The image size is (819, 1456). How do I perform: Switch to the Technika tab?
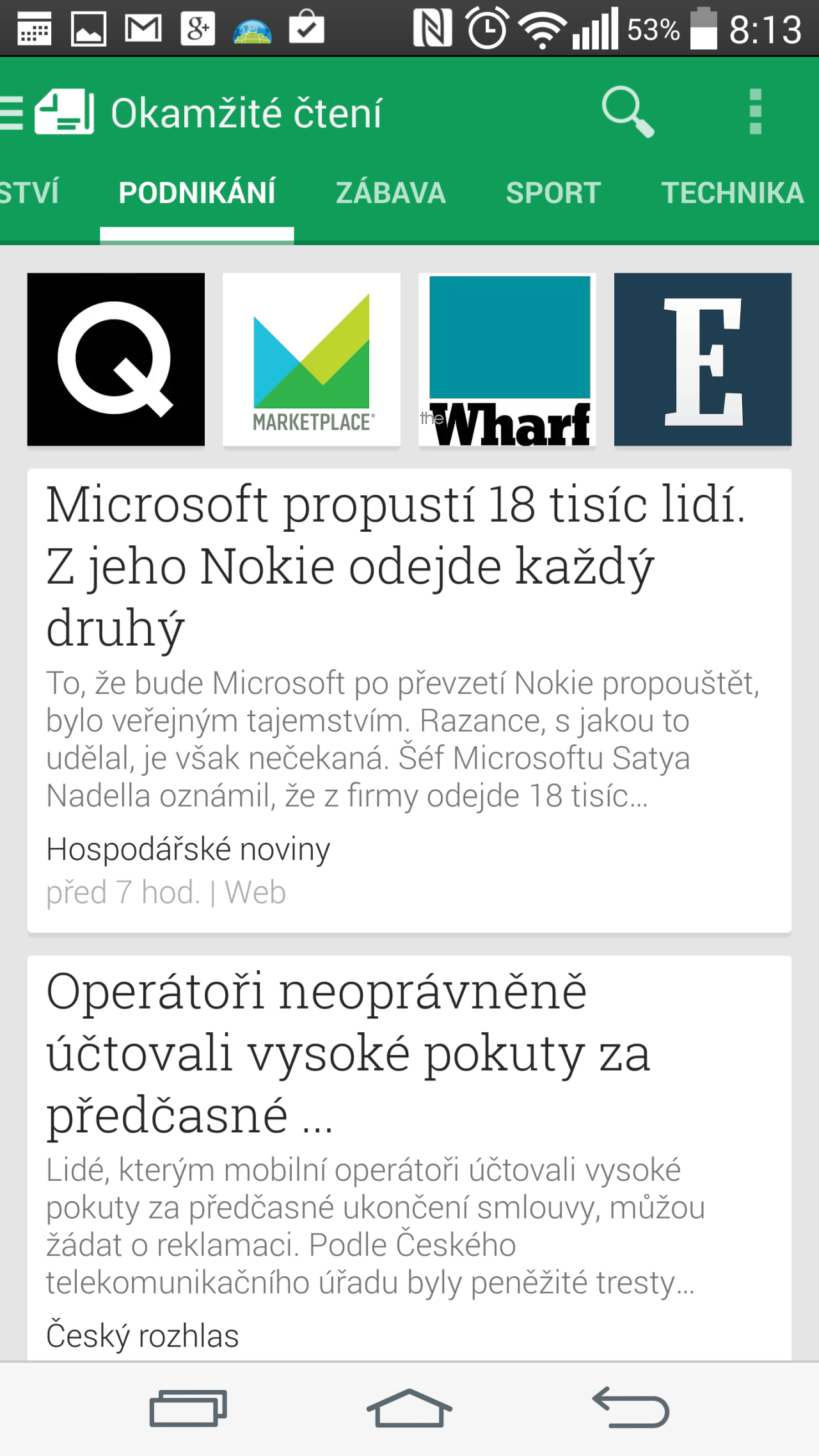click(732, 193)
